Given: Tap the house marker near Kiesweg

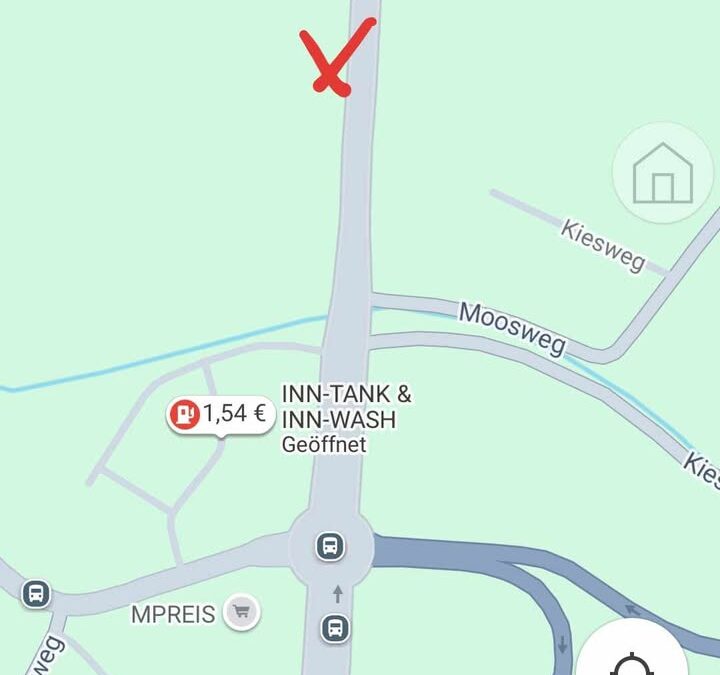Looking at the screenshot, I should pyautogui.click(x=662, y=173).
